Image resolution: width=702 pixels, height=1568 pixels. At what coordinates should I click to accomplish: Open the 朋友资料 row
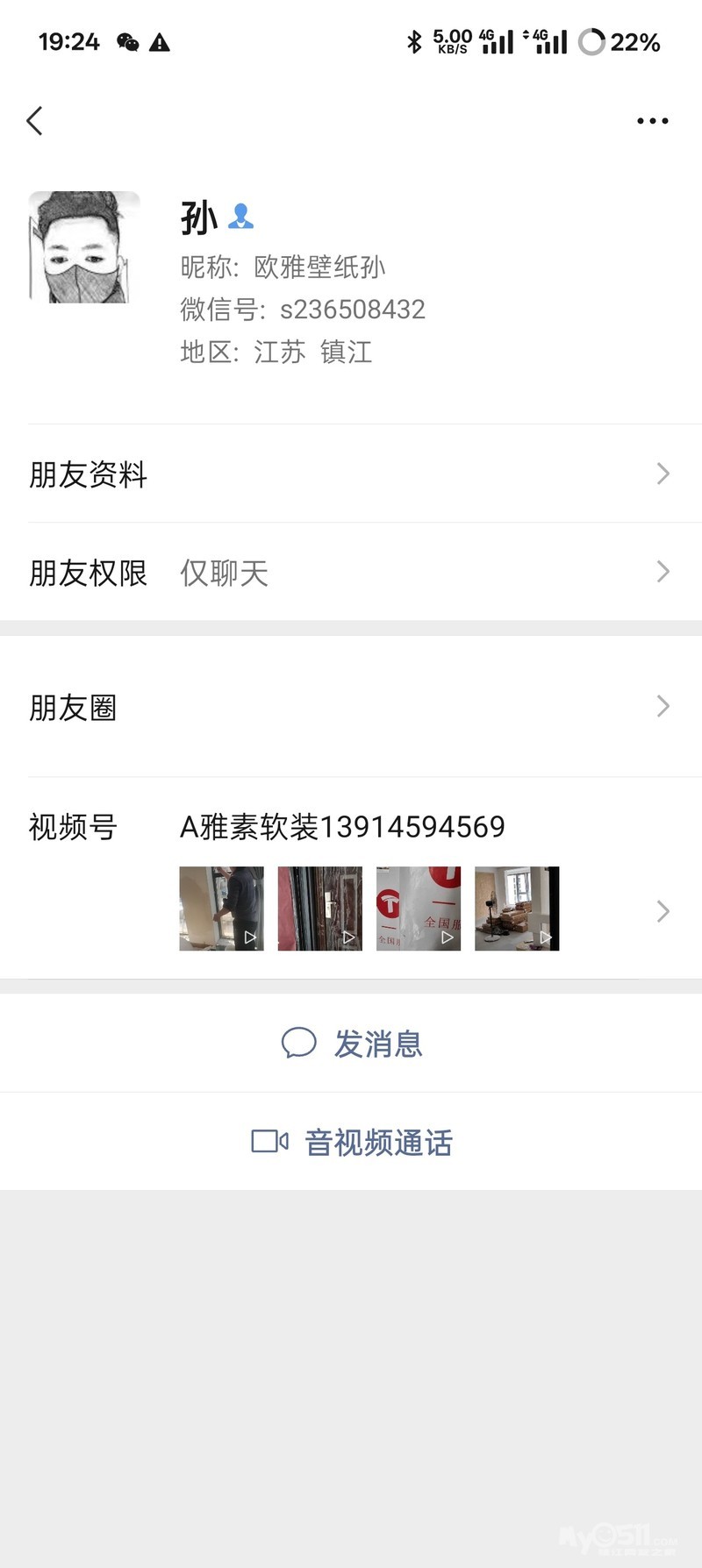click(x=351, y=474)
